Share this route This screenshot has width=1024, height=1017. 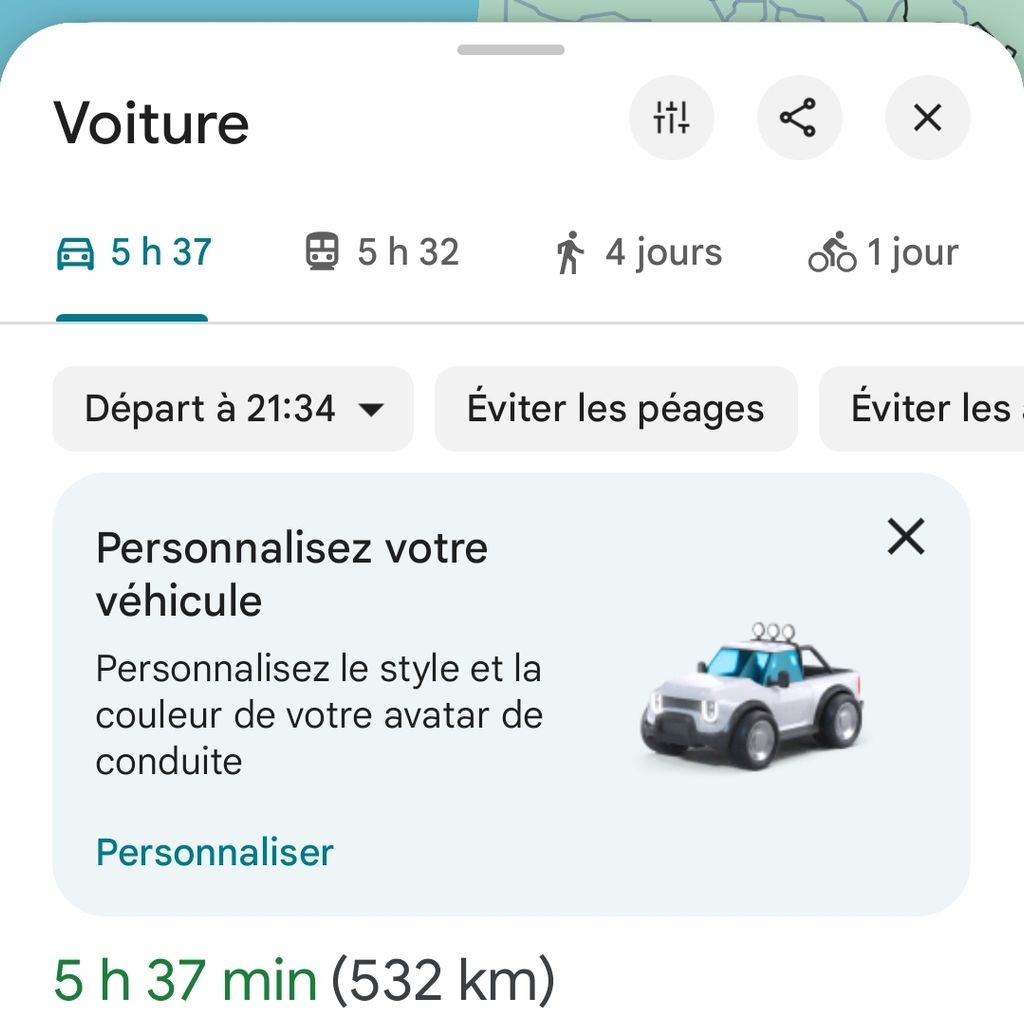pyautogui.click(x=798, y=118)
